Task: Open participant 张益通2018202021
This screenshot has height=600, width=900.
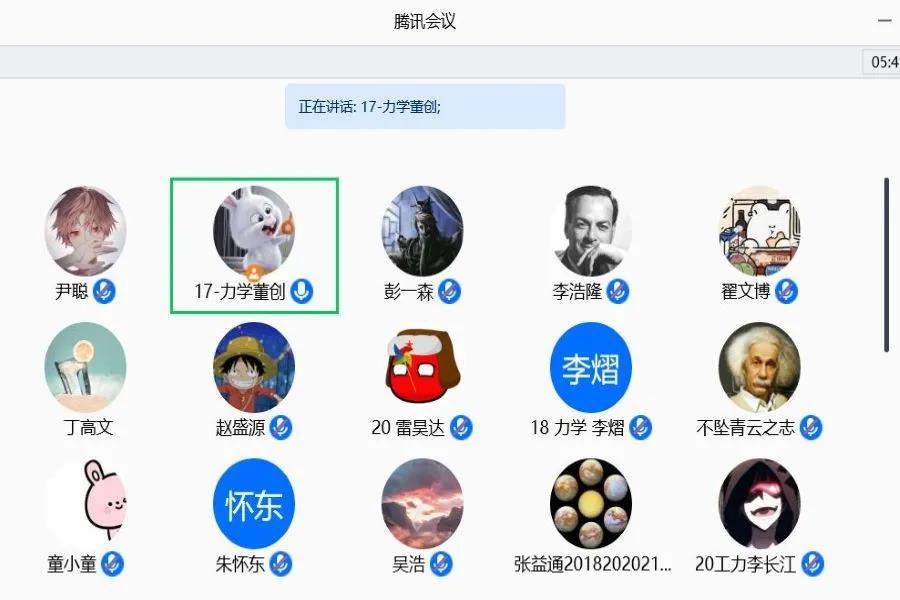Action: click(x=591, y=504)
